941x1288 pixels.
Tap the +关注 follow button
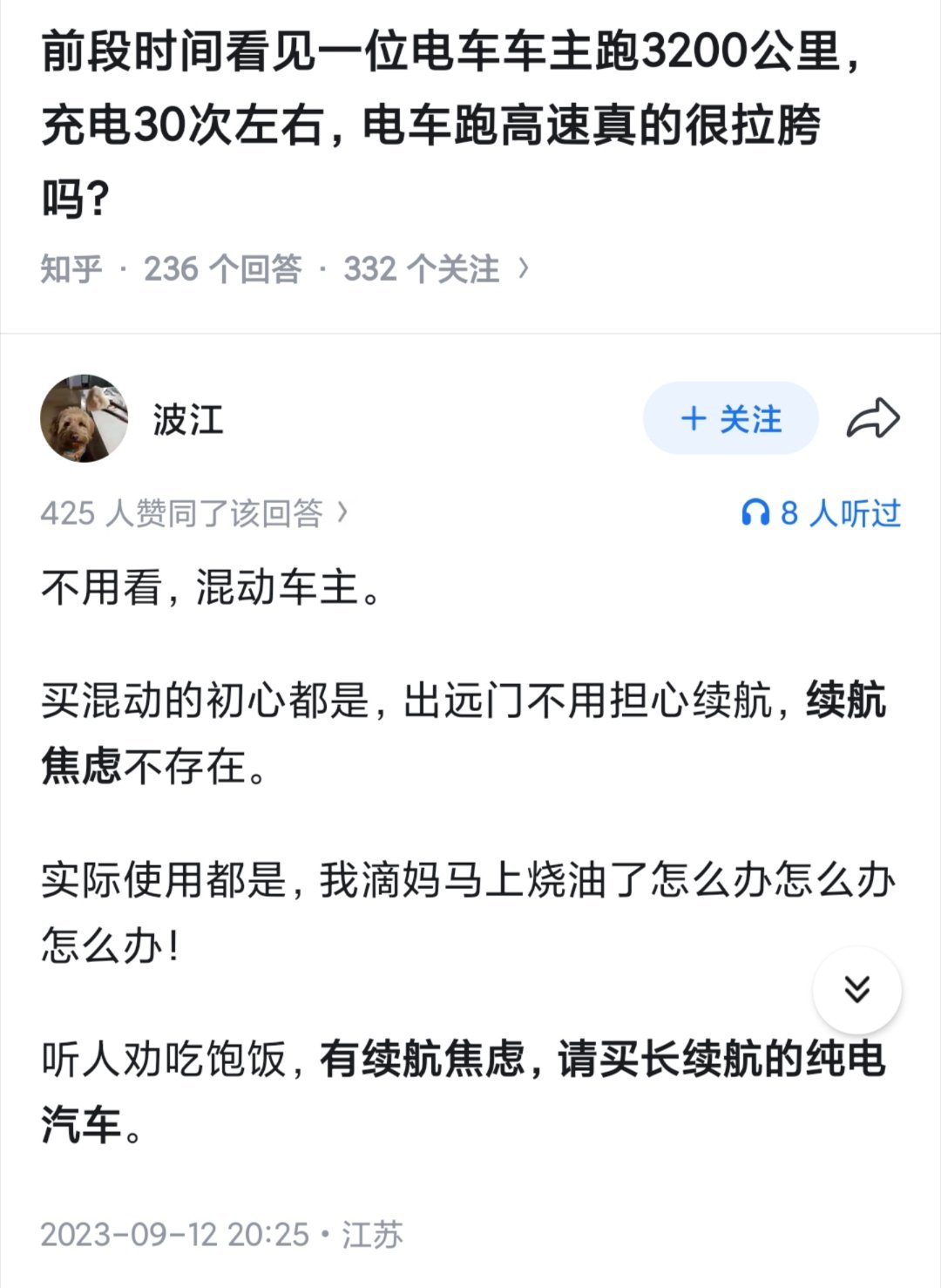click(730, 419)
